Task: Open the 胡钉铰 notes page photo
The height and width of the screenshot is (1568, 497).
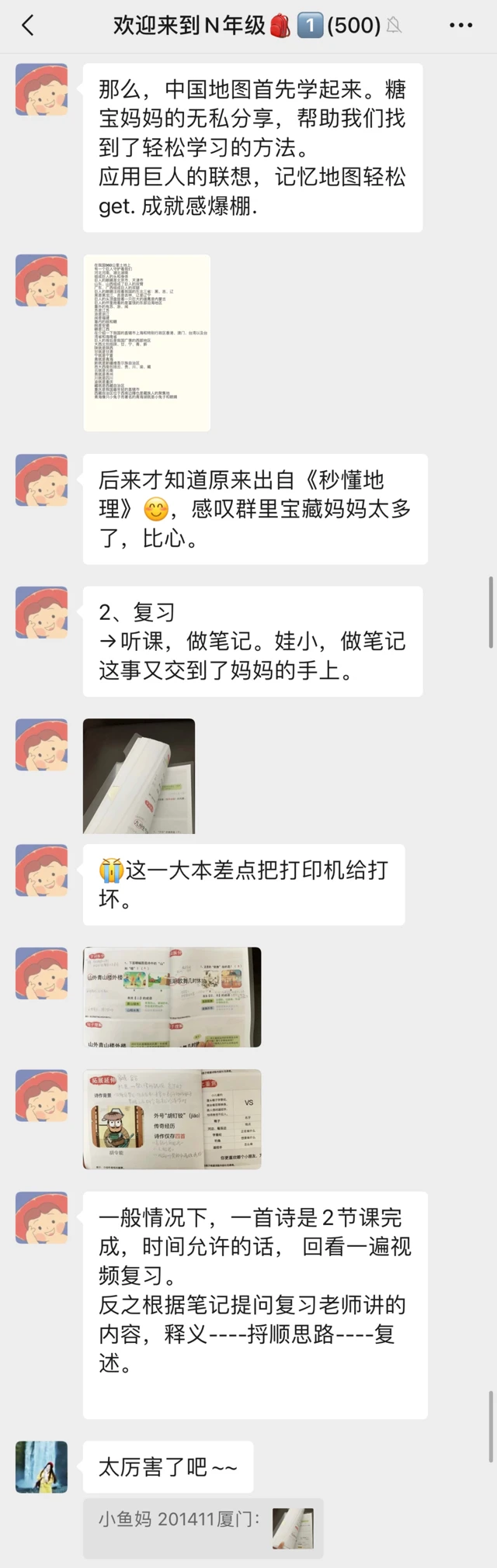Action: [x=172, y=1119]
